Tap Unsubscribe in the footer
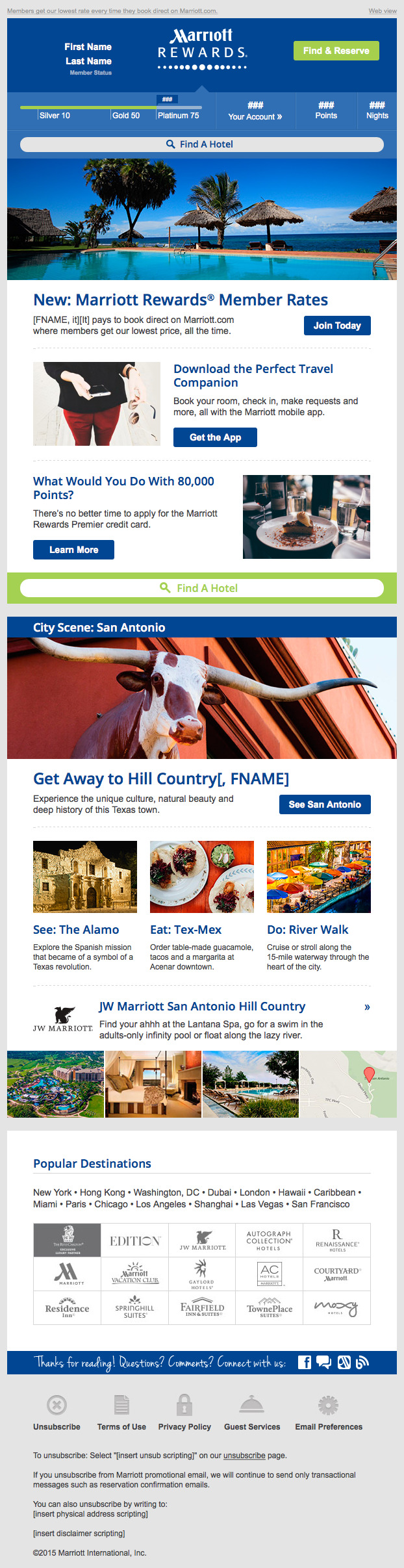This screenshot has height=1568, width=404. click(x=57, y=1426)
